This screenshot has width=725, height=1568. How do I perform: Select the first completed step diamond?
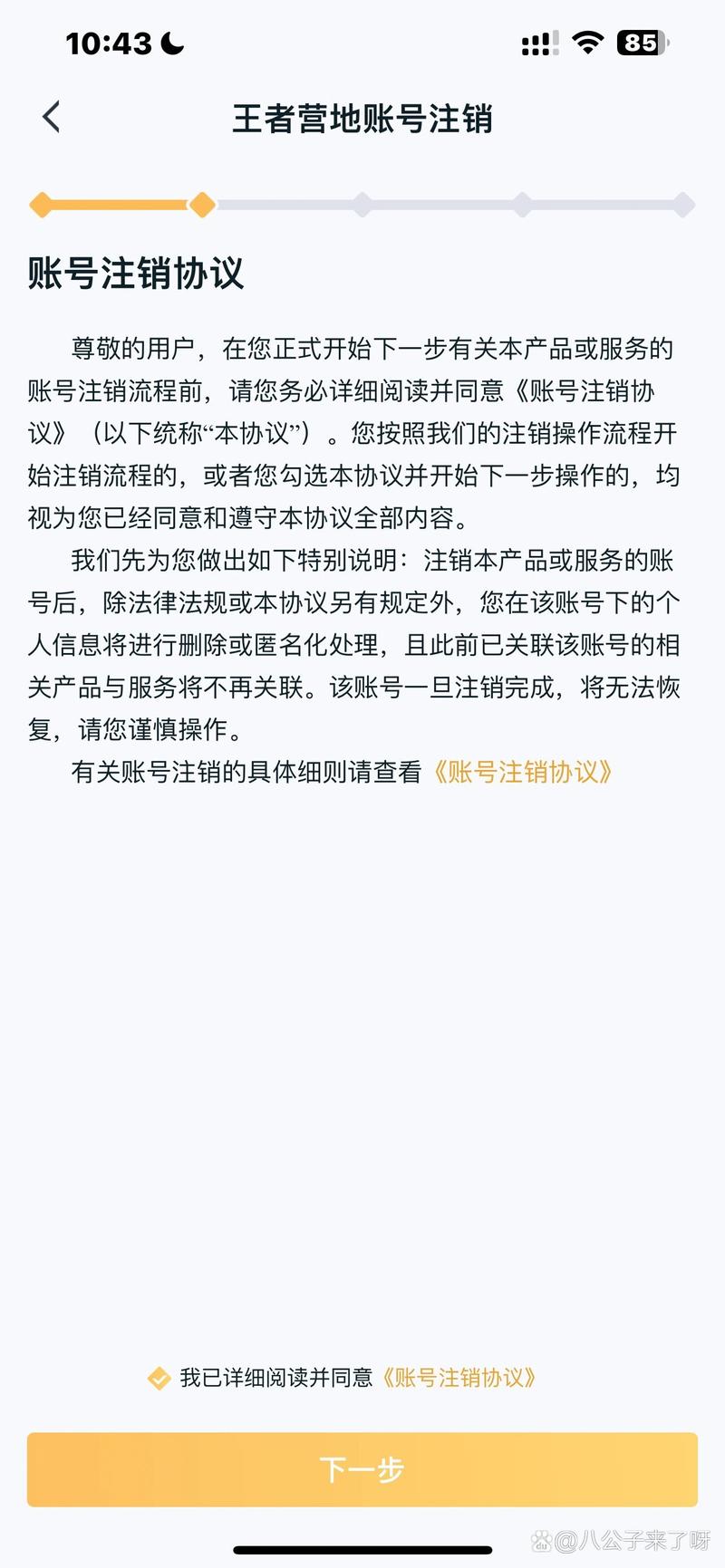coord(43,205)
